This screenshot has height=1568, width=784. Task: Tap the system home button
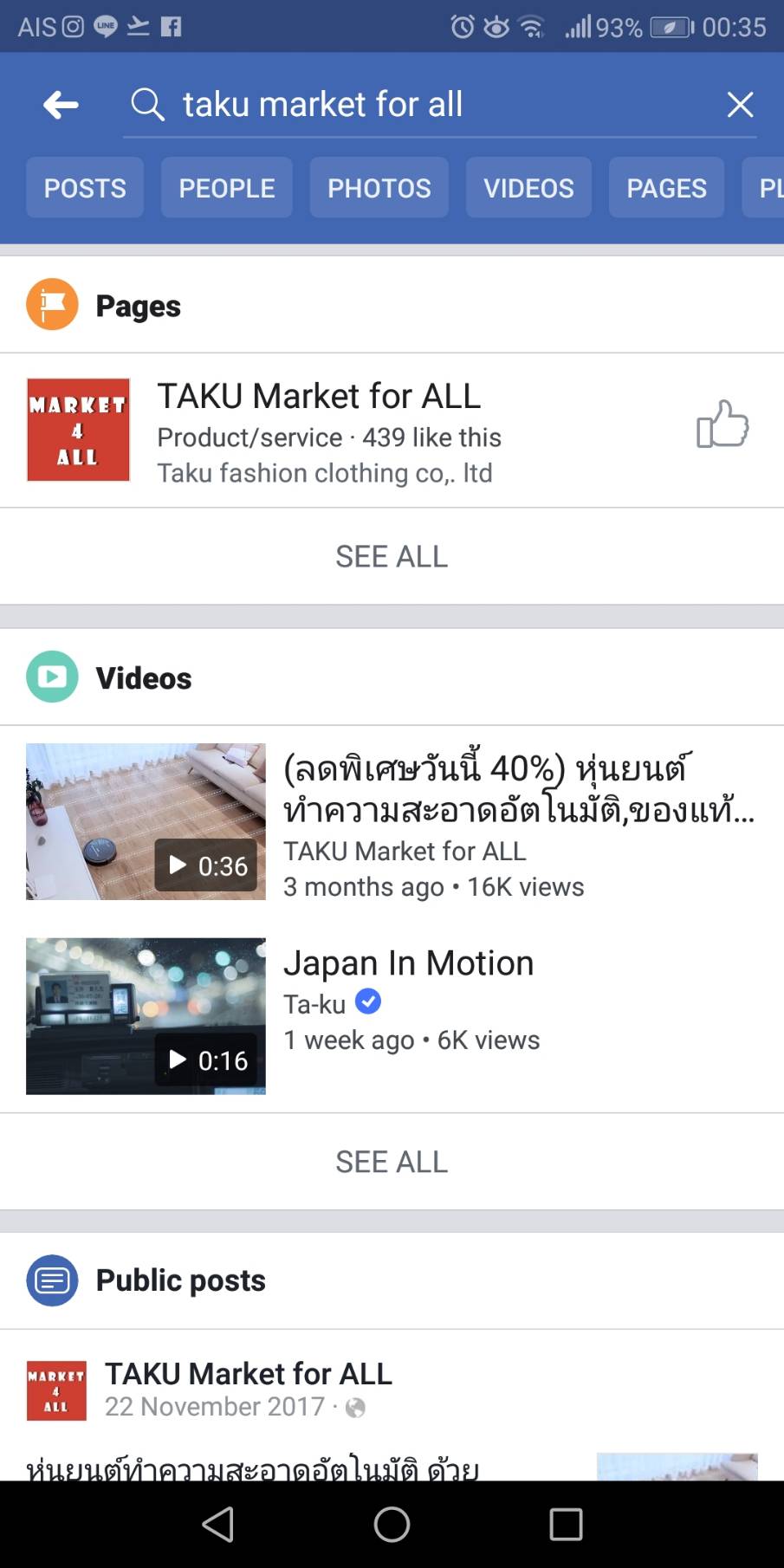pyautogui.click(x=392, y=1524)
